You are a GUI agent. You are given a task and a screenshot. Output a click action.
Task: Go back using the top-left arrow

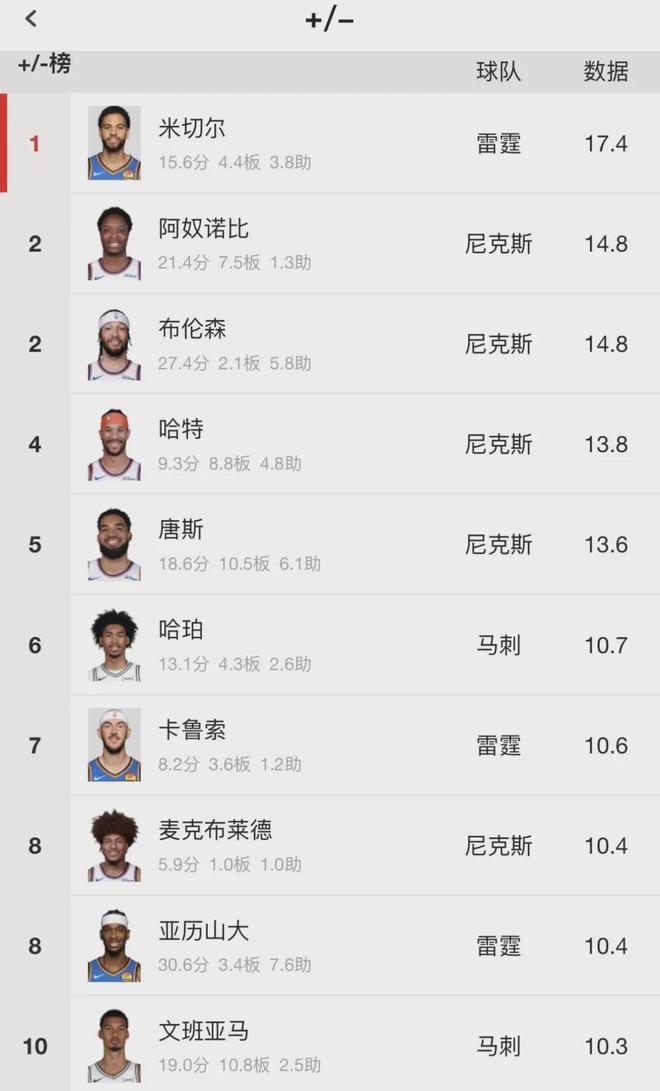point(31,19)
